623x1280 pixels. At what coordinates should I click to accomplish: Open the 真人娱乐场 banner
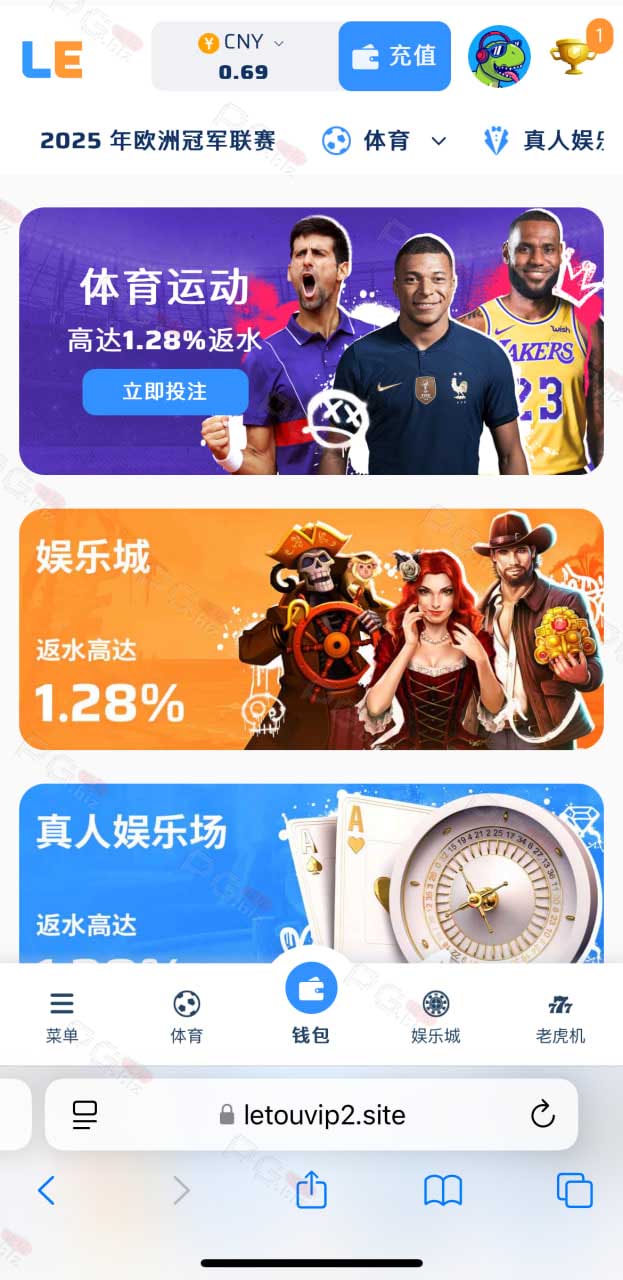tap(311, 873)
